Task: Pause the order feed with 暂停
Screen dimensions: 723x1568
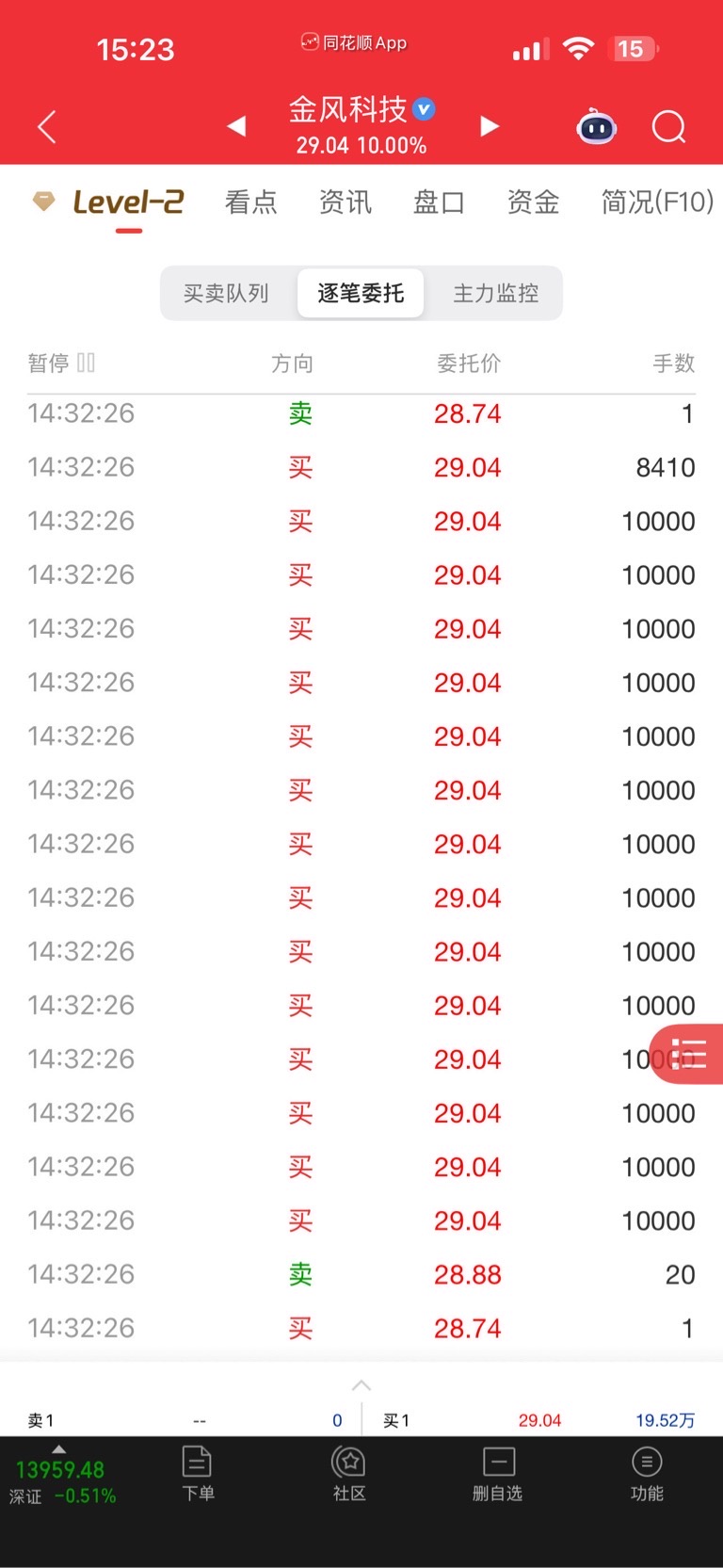Action: (x=61, y=364)
